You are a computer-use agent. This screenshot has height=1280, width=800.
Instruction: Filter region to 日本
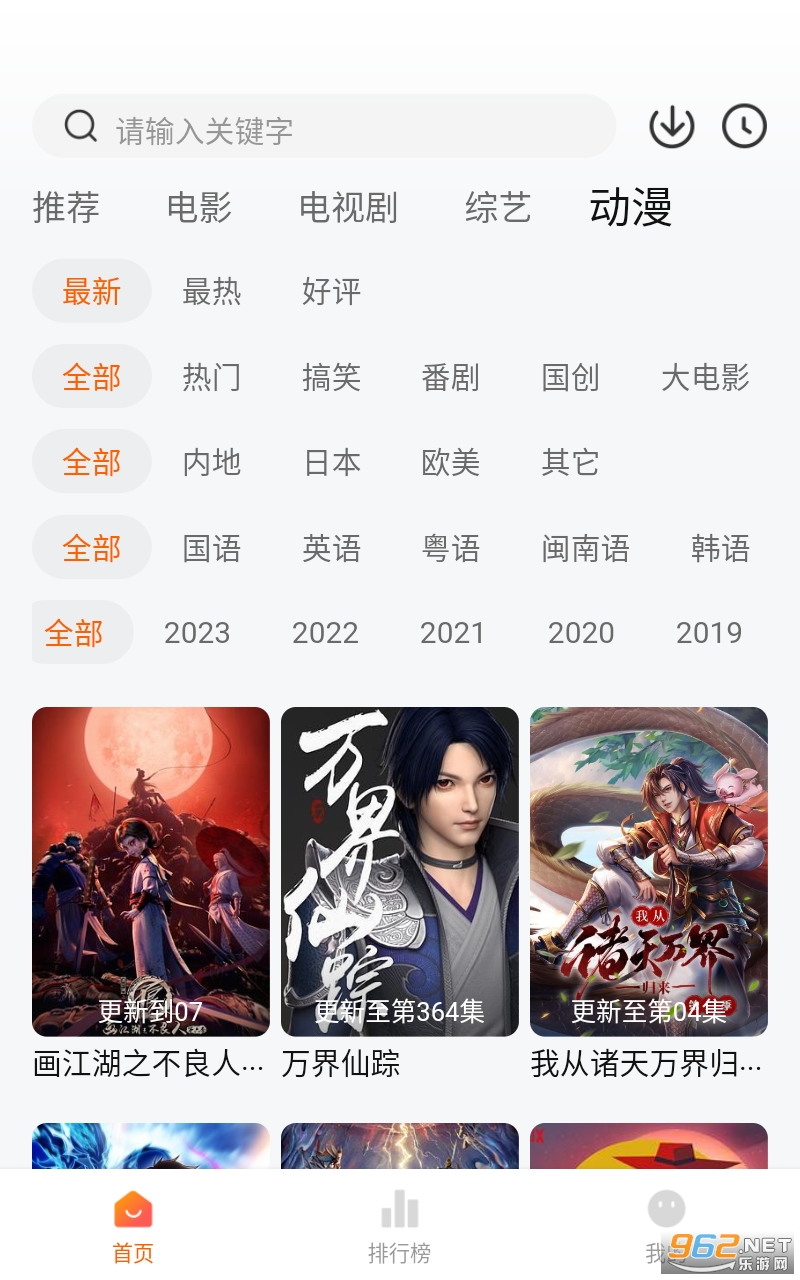pyautogui.click(x=332, y=463)
